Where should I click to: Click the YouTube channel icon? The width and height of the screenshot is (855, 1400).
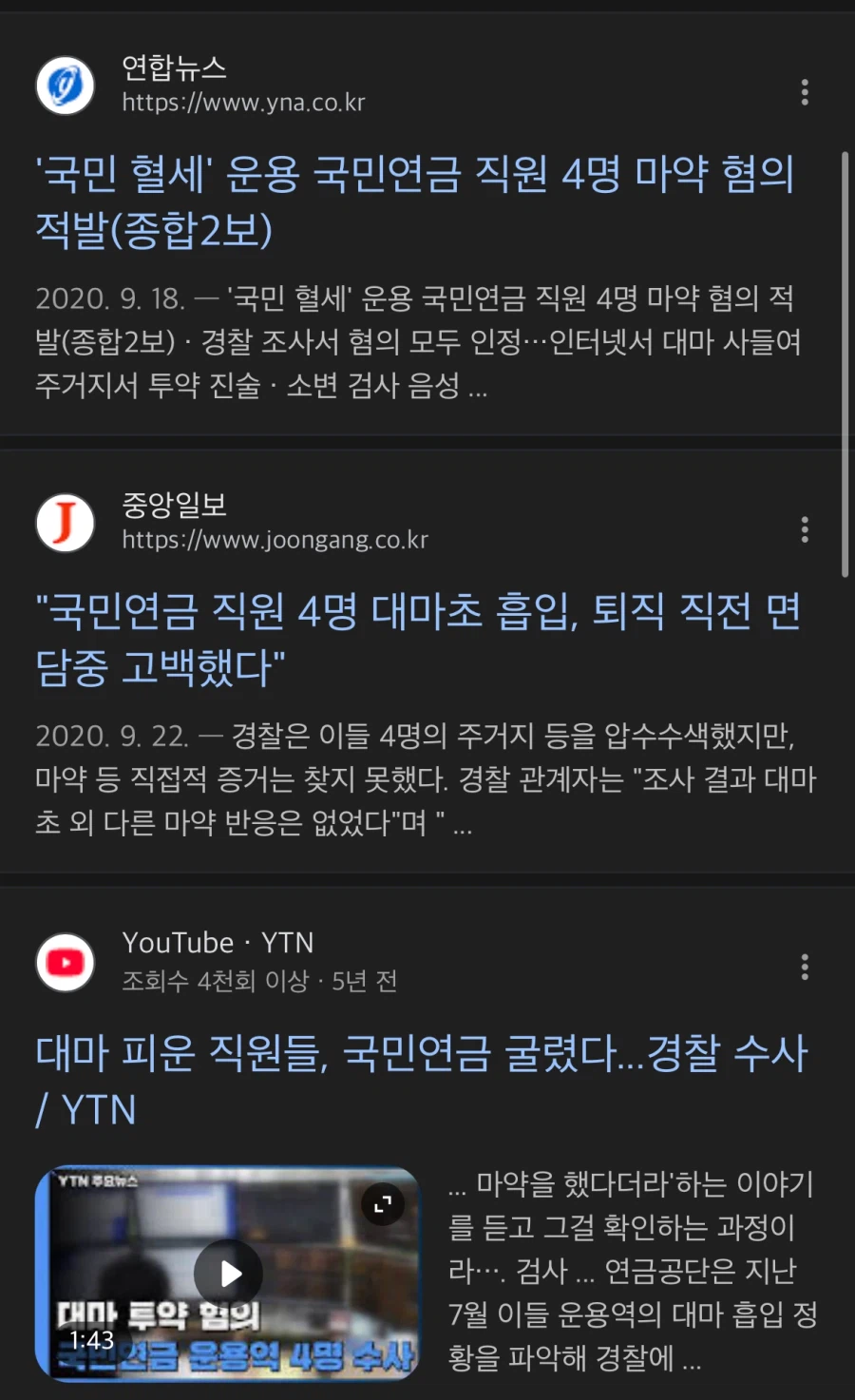[x=64, y=962]
